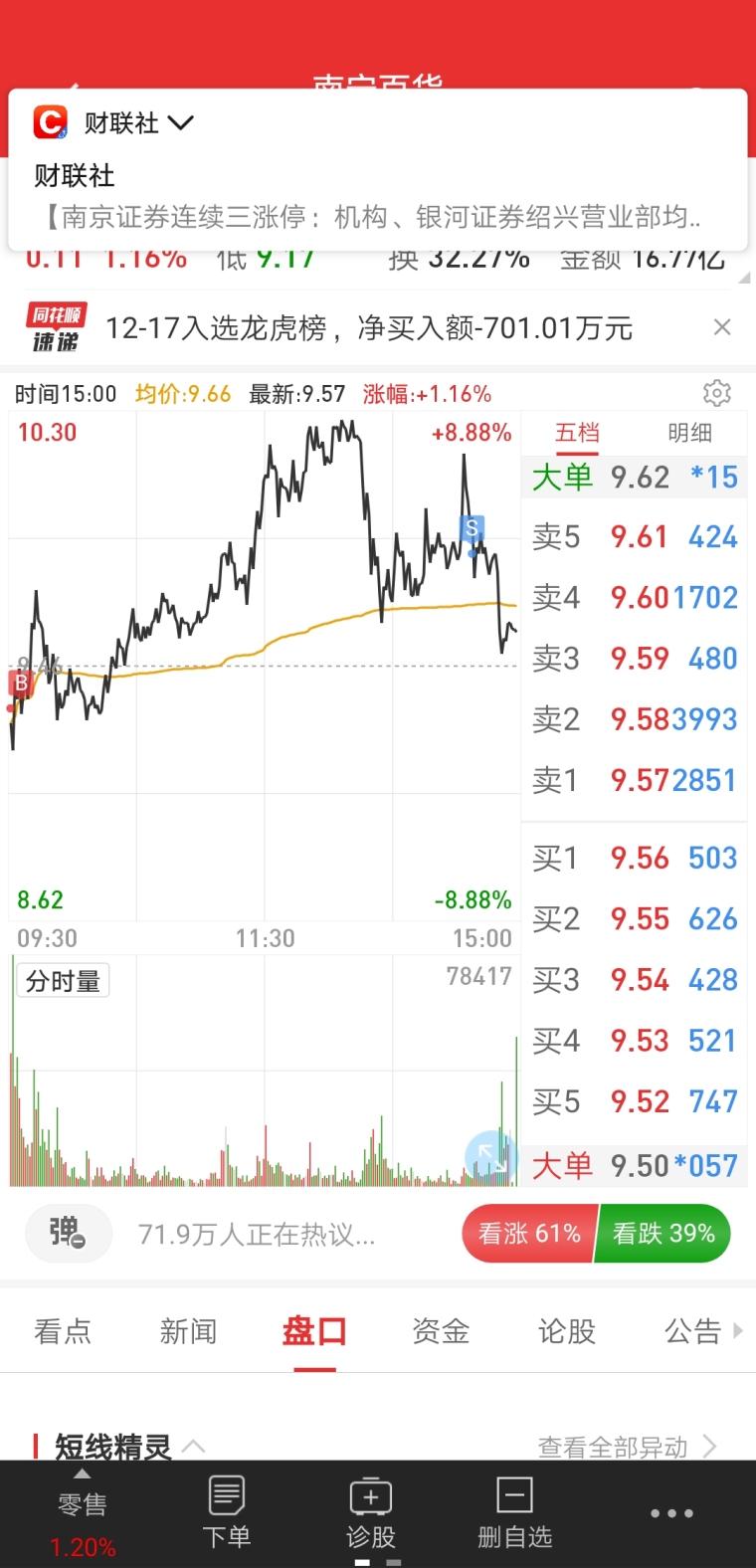Dismiss the 龙虎榜 news banner
Screen dimensions: 756x1568
click(723, 327)
